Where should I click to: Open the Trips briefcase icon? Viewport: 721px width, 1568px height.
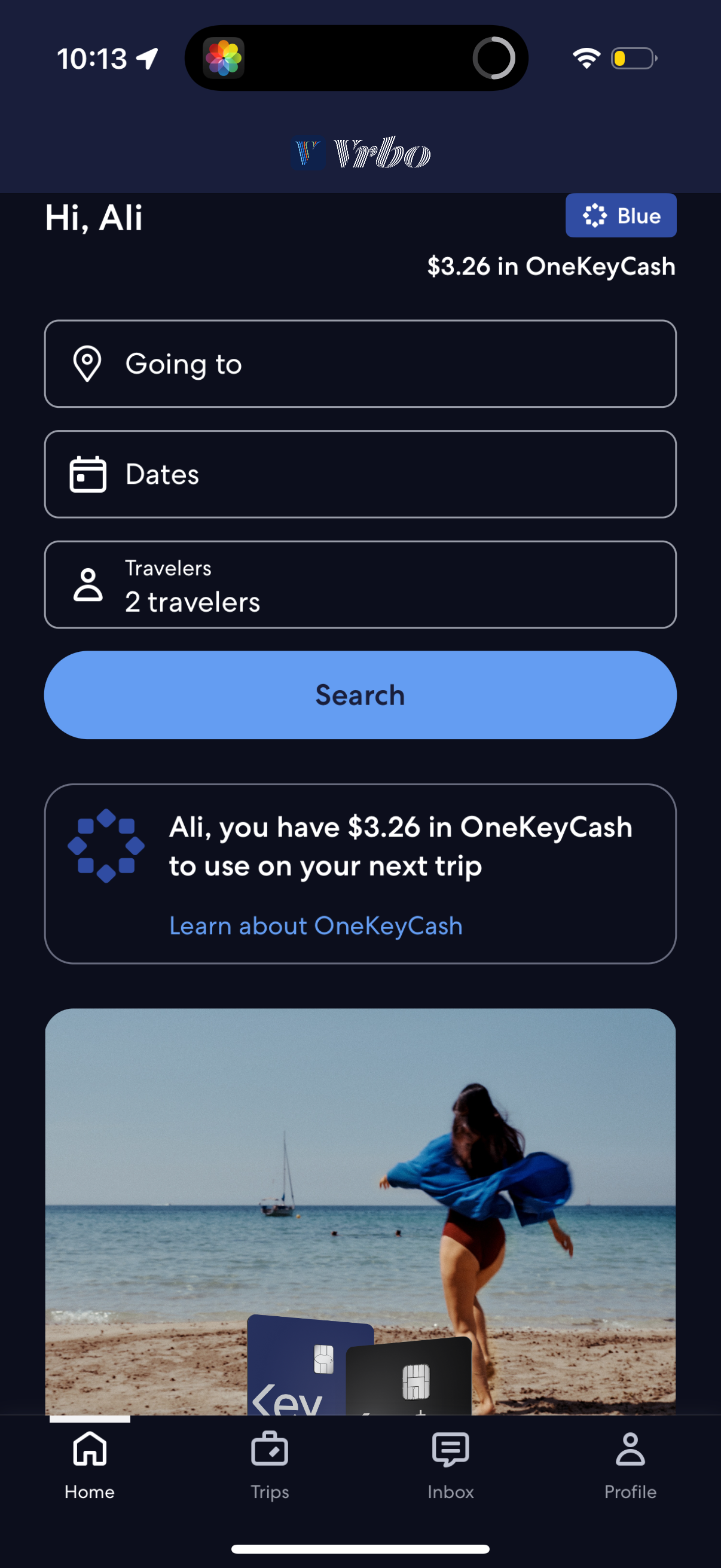pyautogui.click(x=270, y=1448)
